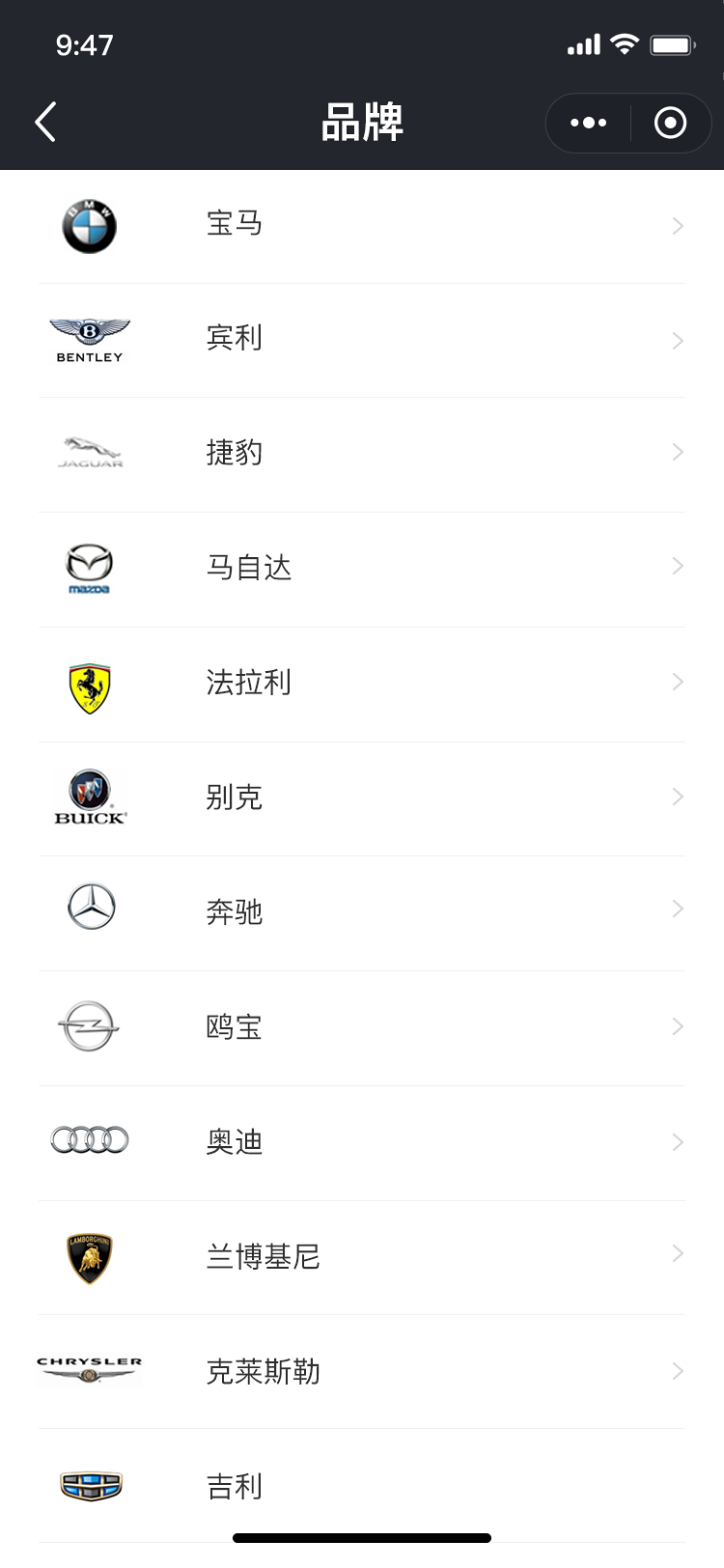The image size is (724, 1568).
Task: Open the 吉利 brand row
Action: 362,1486
